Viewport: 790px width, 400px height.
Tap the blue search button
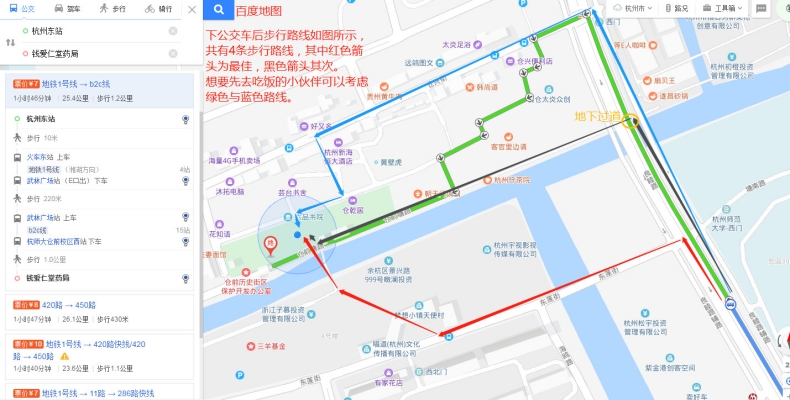click(x=217, y=11)
